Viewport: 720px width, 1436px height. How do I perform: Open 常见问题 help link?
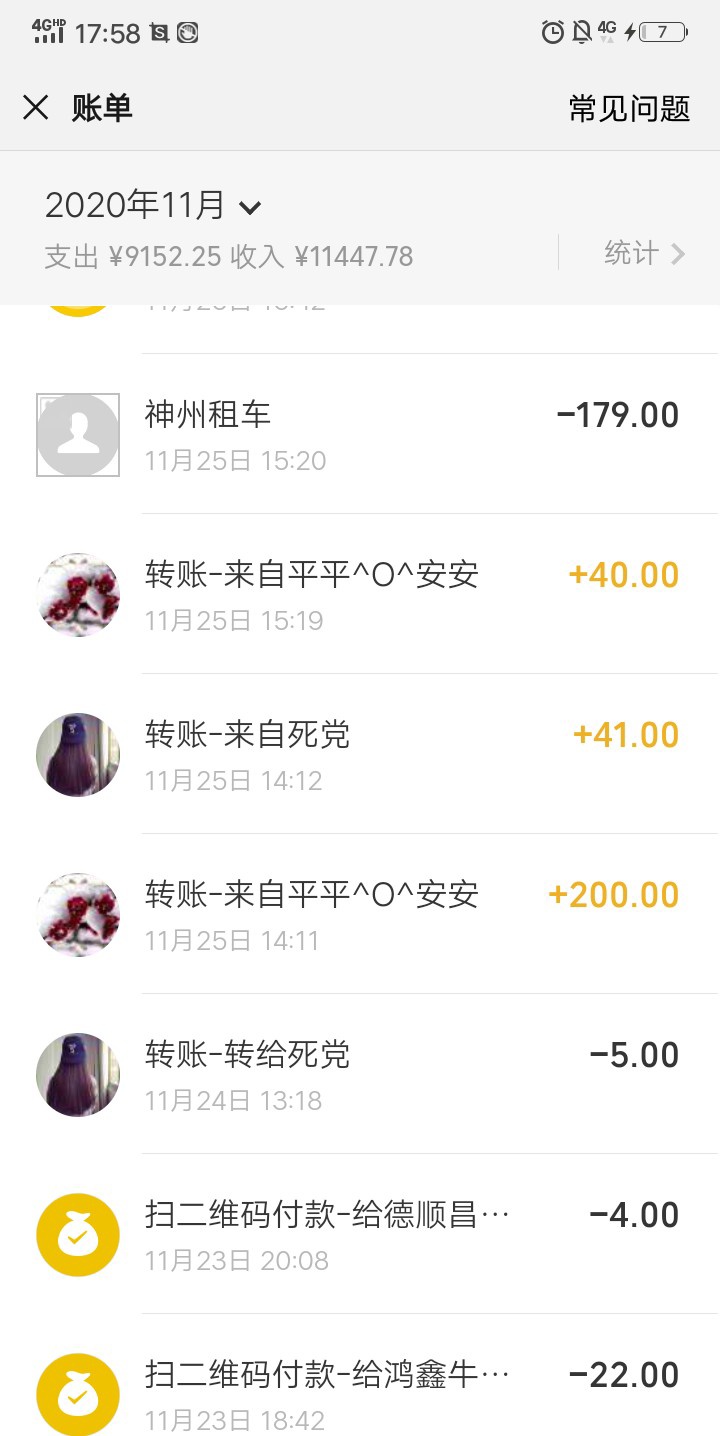(x=629, y=108)
